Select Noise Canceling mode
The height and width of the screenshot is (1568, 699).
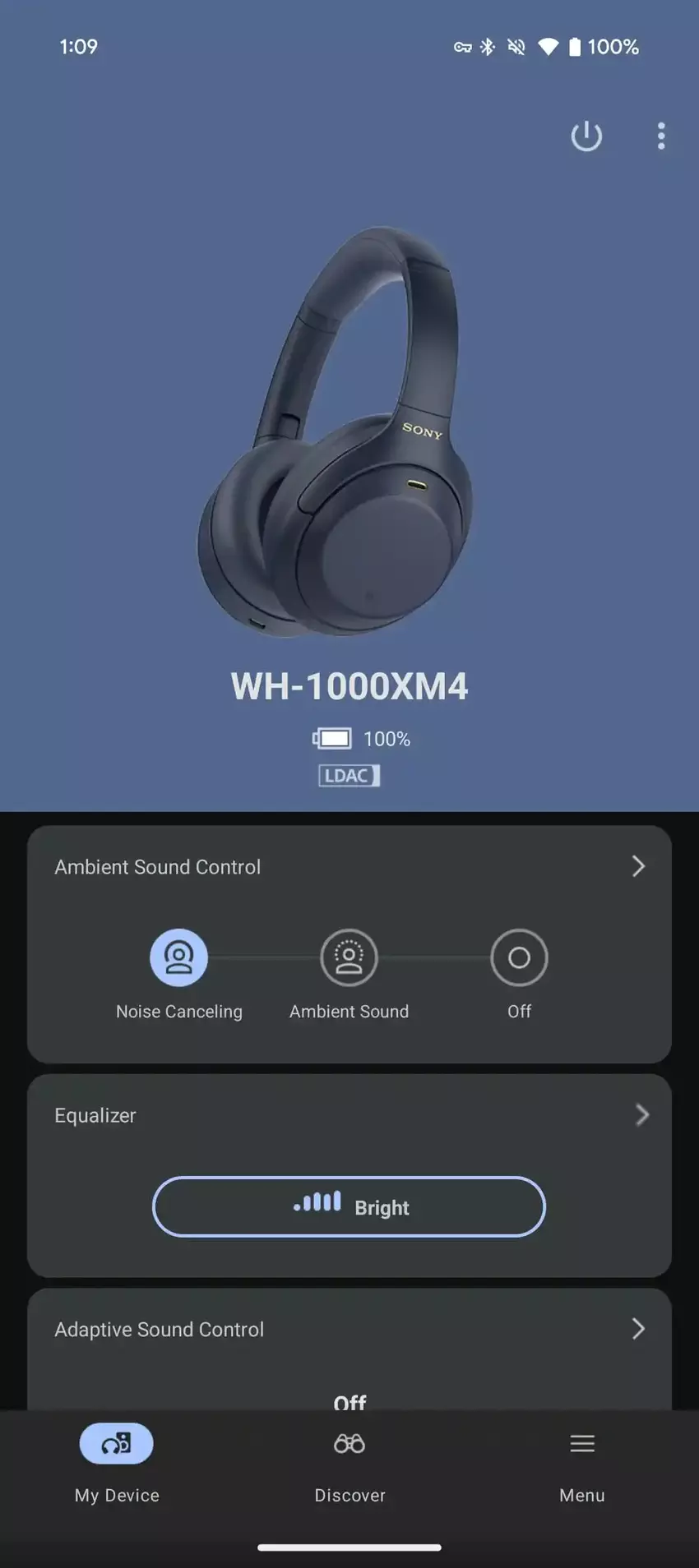[x=178, y=957]
